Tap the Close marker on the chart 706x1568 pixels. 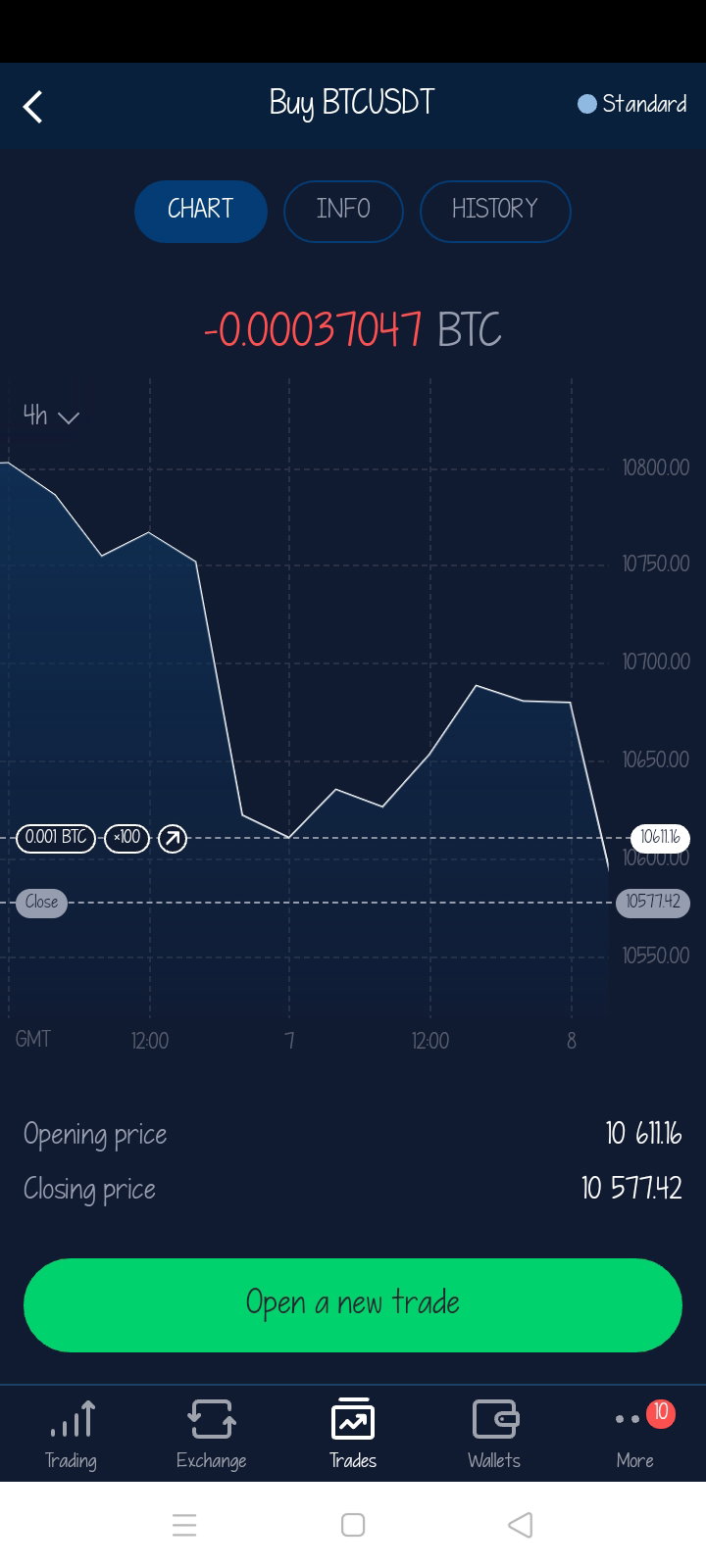pos(41,902)
